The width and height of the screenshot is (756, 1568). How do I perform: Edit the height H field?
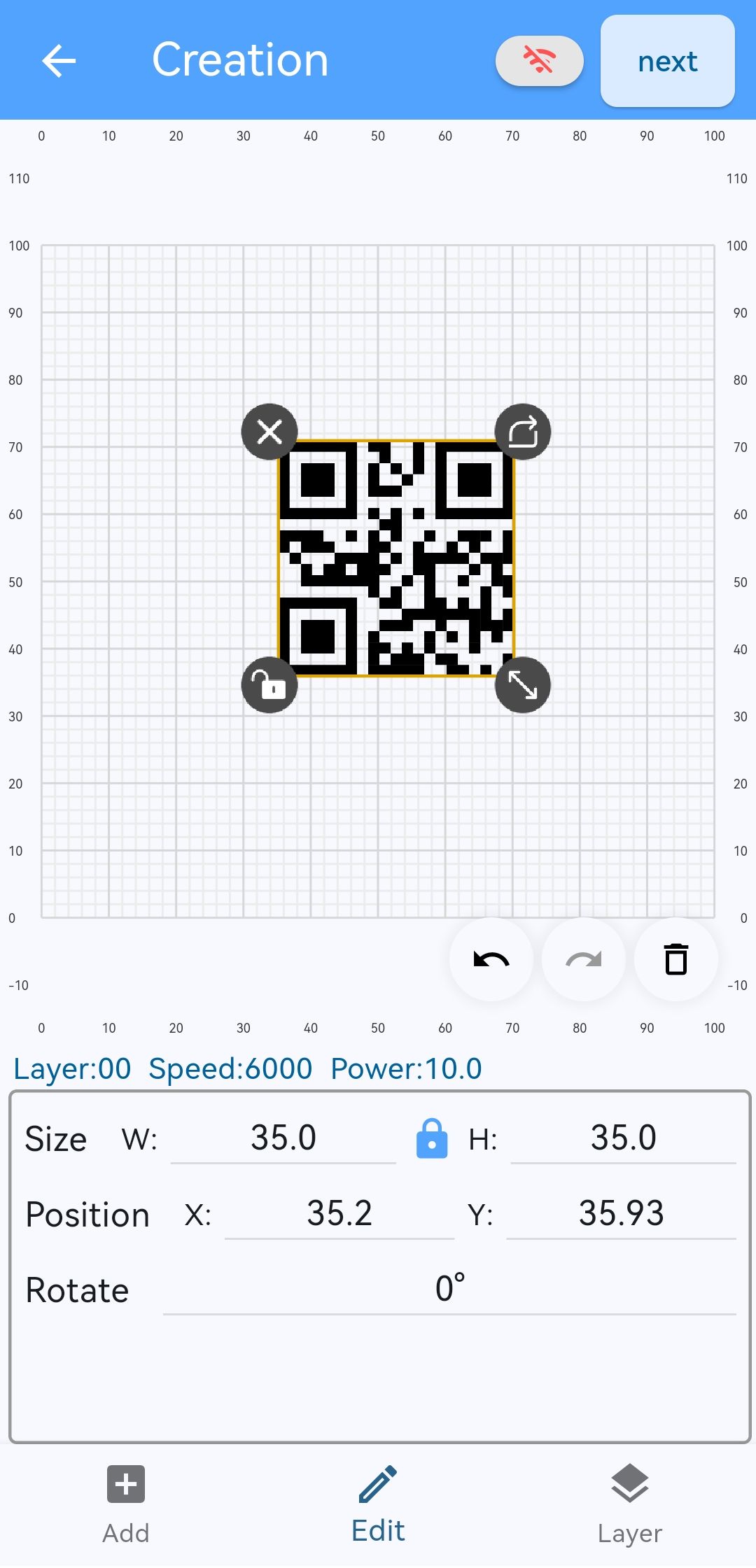pos(623,1138)
